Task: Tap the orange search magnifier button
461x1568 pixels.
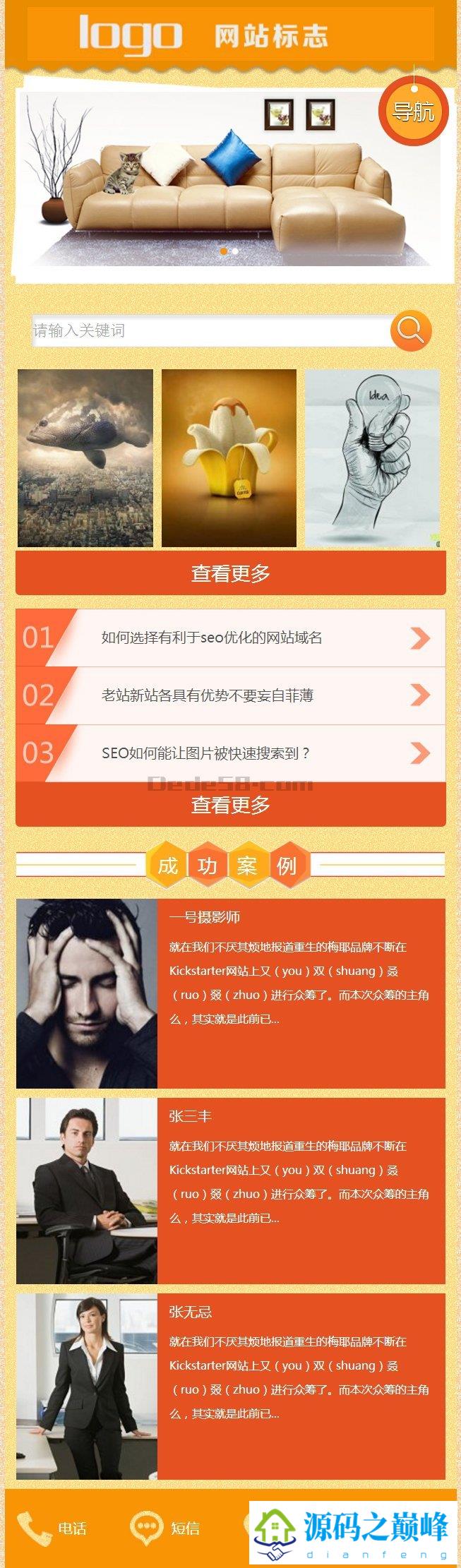Action: pos(410,330)
